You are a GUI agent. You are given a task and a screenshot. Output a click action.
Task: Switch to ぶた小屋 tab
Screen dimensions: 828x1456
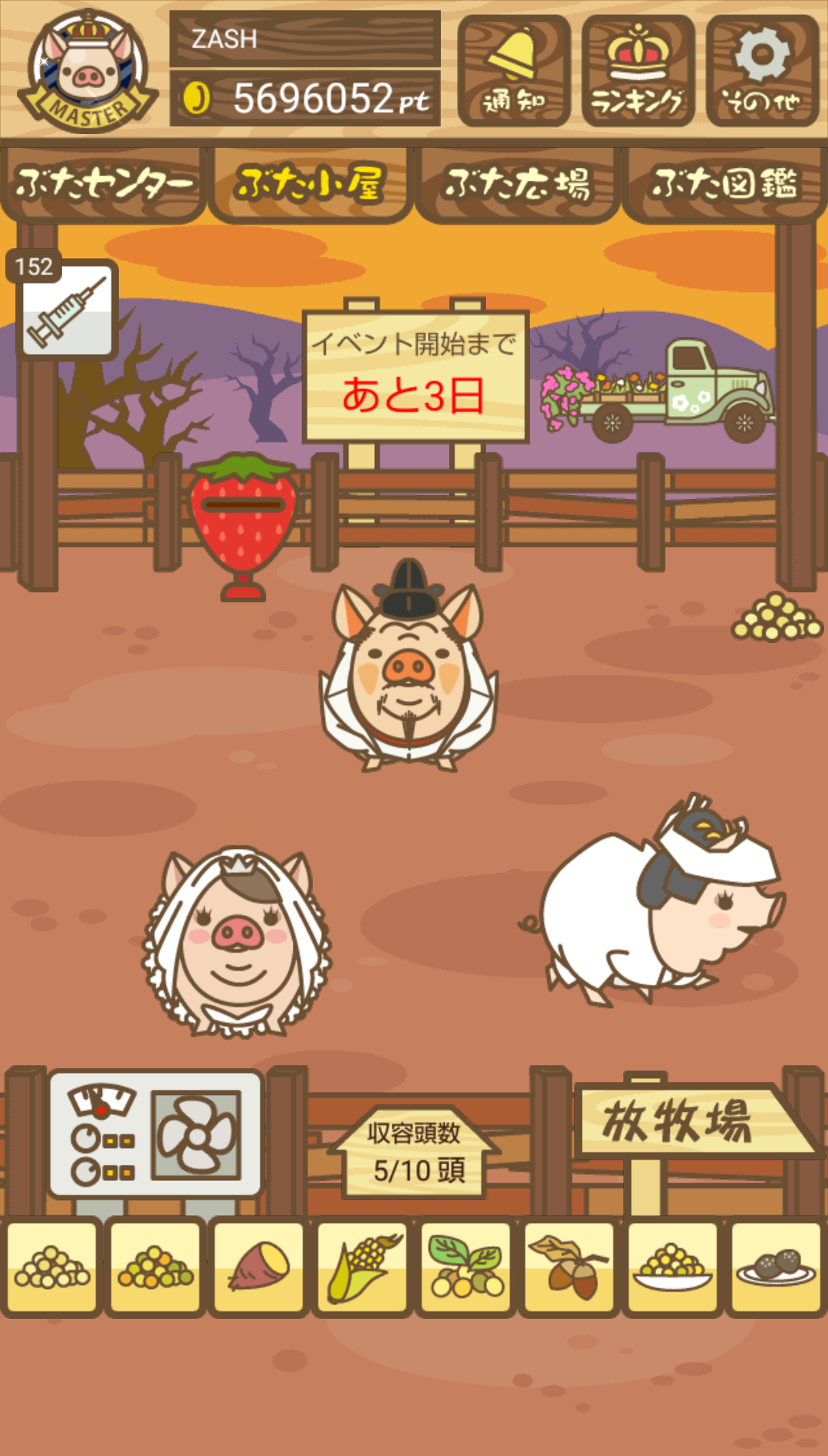tap(310, 184)
